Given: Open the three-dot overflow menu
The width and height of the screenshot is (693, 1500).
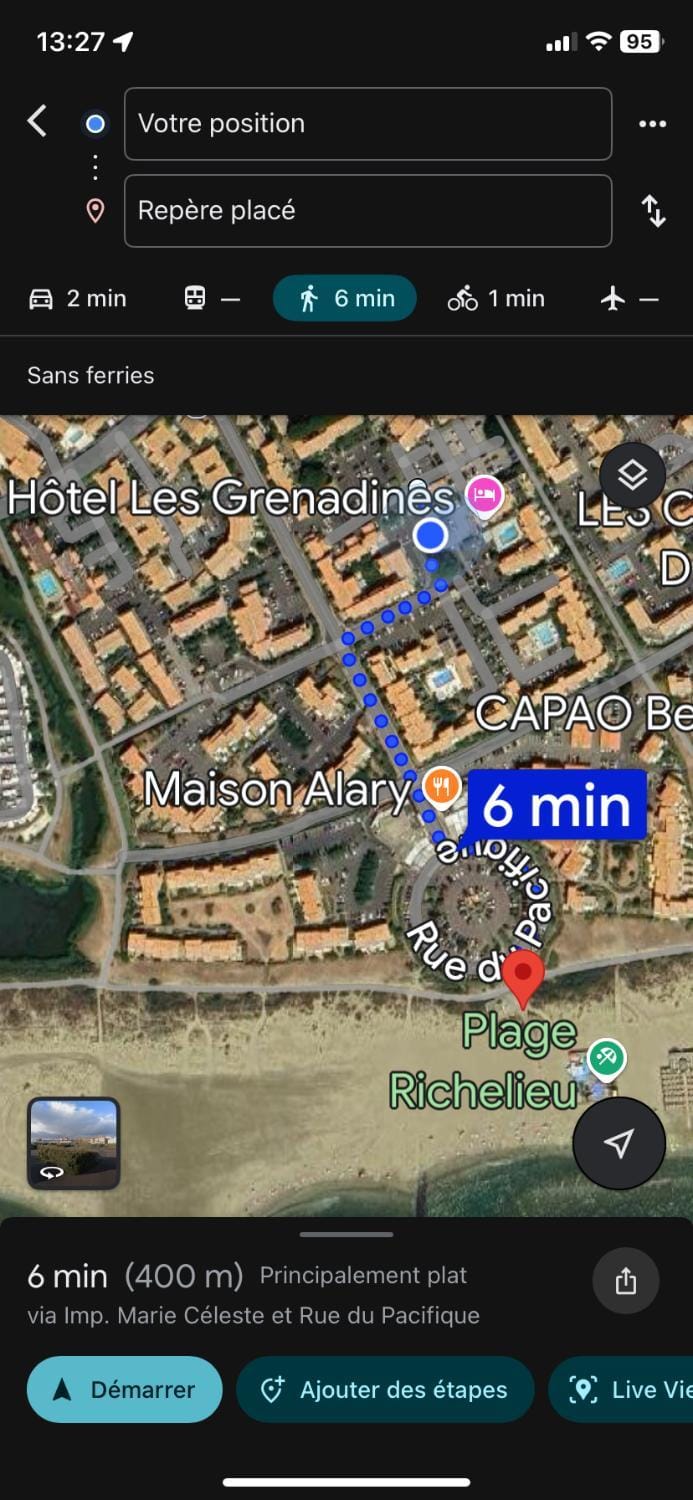Looking at the screenshot, I should [x=652, y=124].
